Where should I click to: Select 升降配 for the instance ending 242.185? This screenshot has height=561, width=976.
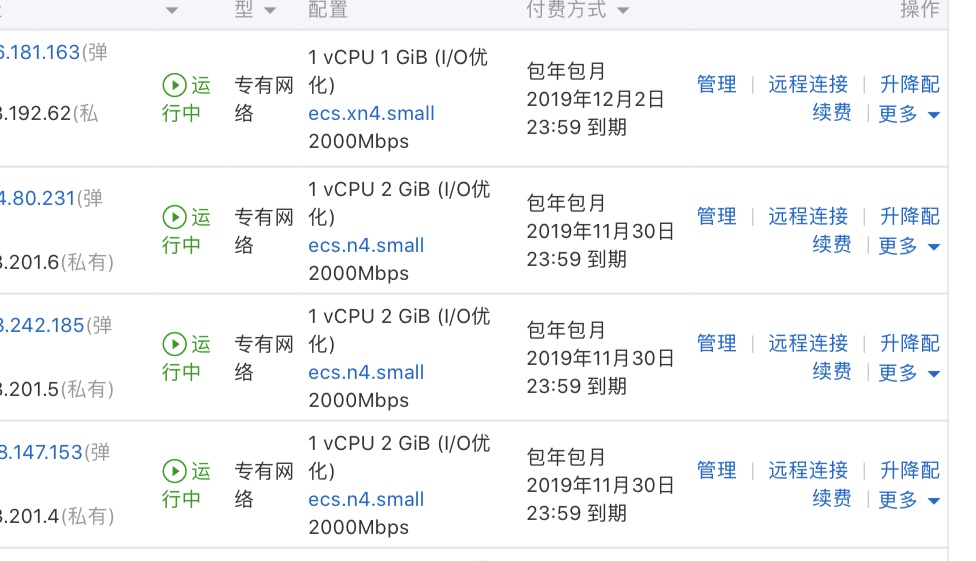click(x=909, y=344)
